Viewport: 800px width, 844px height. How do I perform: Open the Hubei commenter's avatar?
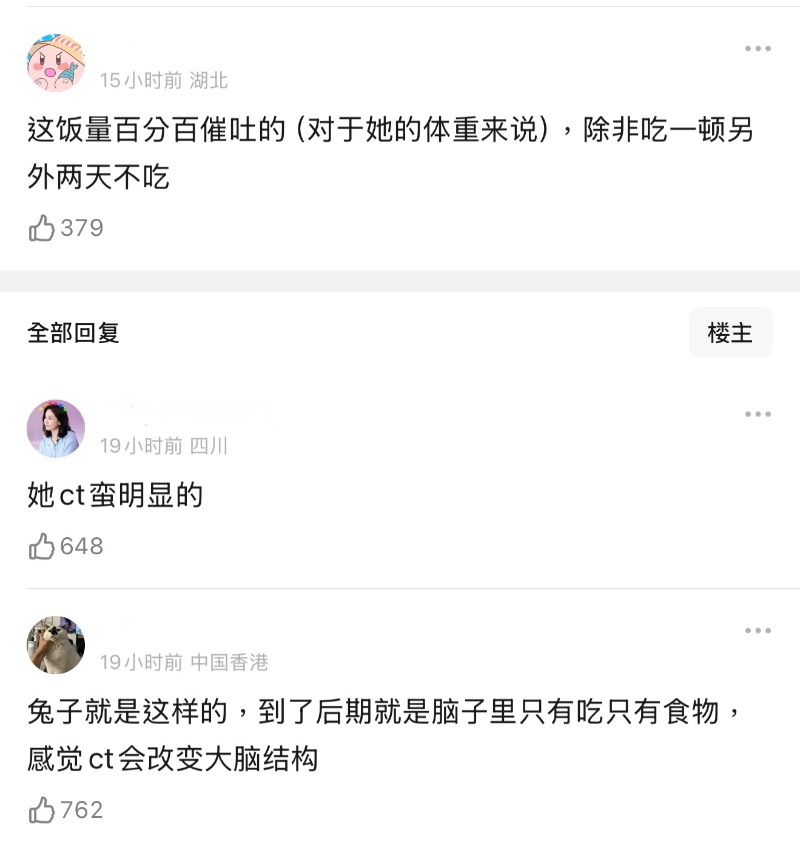[x=56, y=63]
